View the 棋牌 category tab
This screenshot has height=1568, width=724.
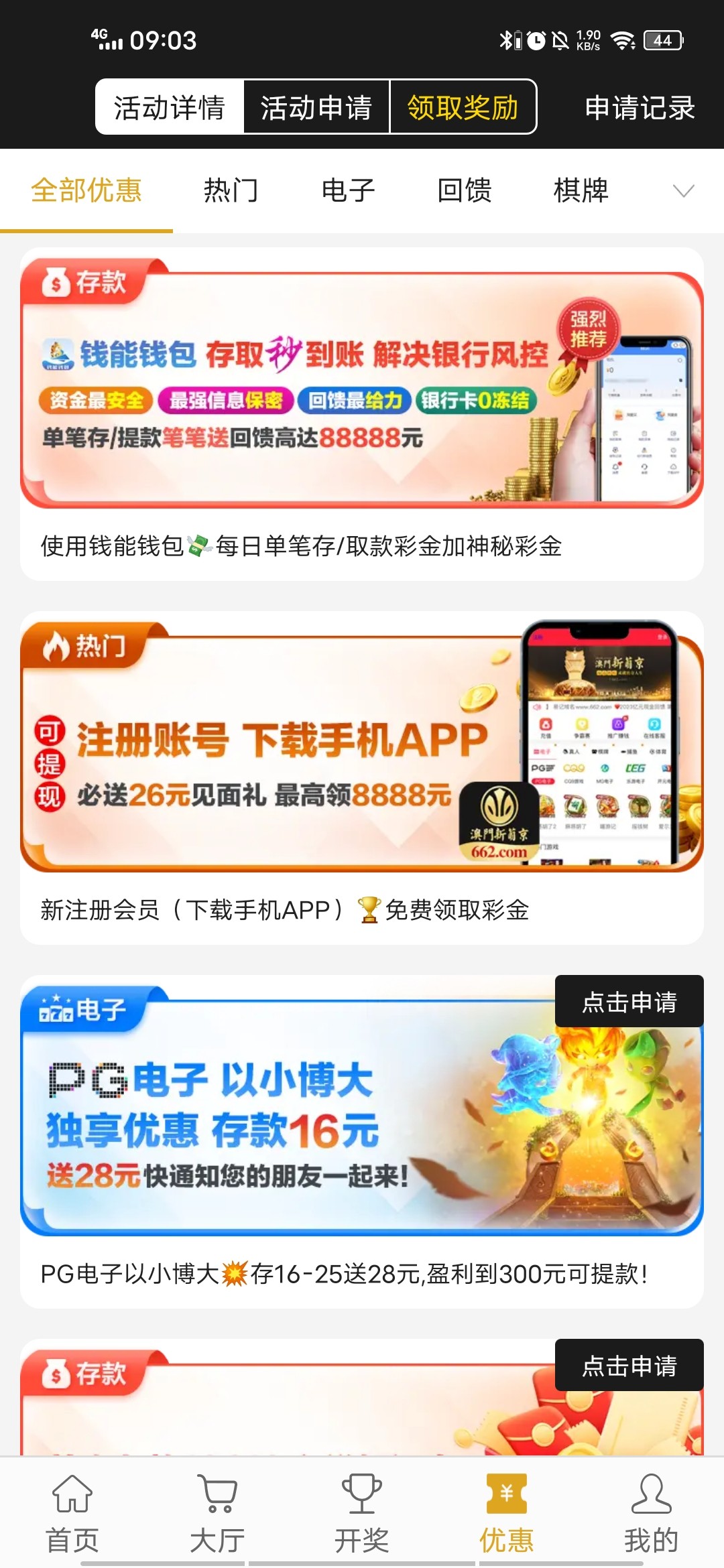tap(581, 191)
